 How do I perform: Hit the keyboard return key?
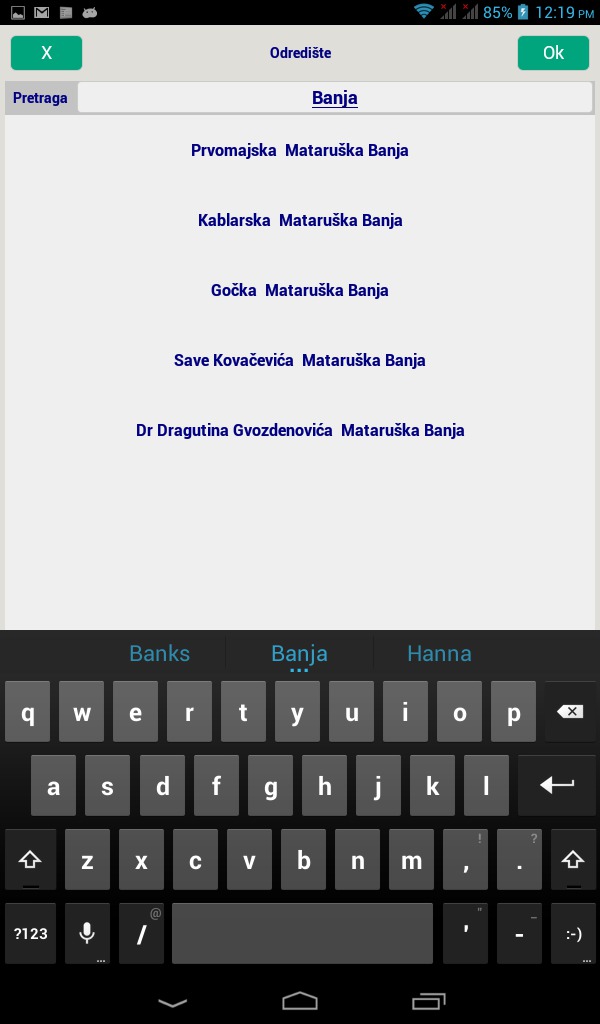point(557,786)
